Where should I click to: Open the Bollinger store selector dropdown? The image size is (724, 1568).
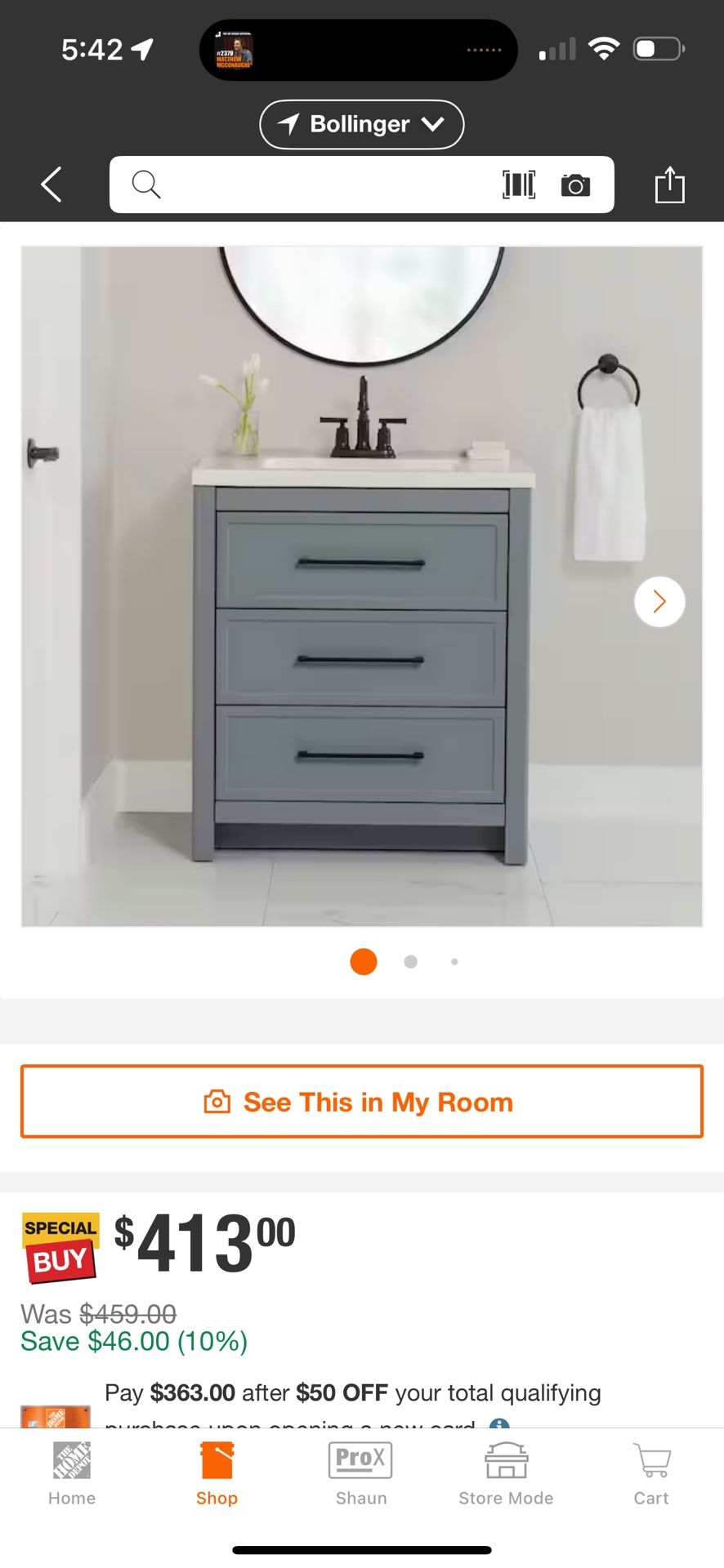(361, 124)
